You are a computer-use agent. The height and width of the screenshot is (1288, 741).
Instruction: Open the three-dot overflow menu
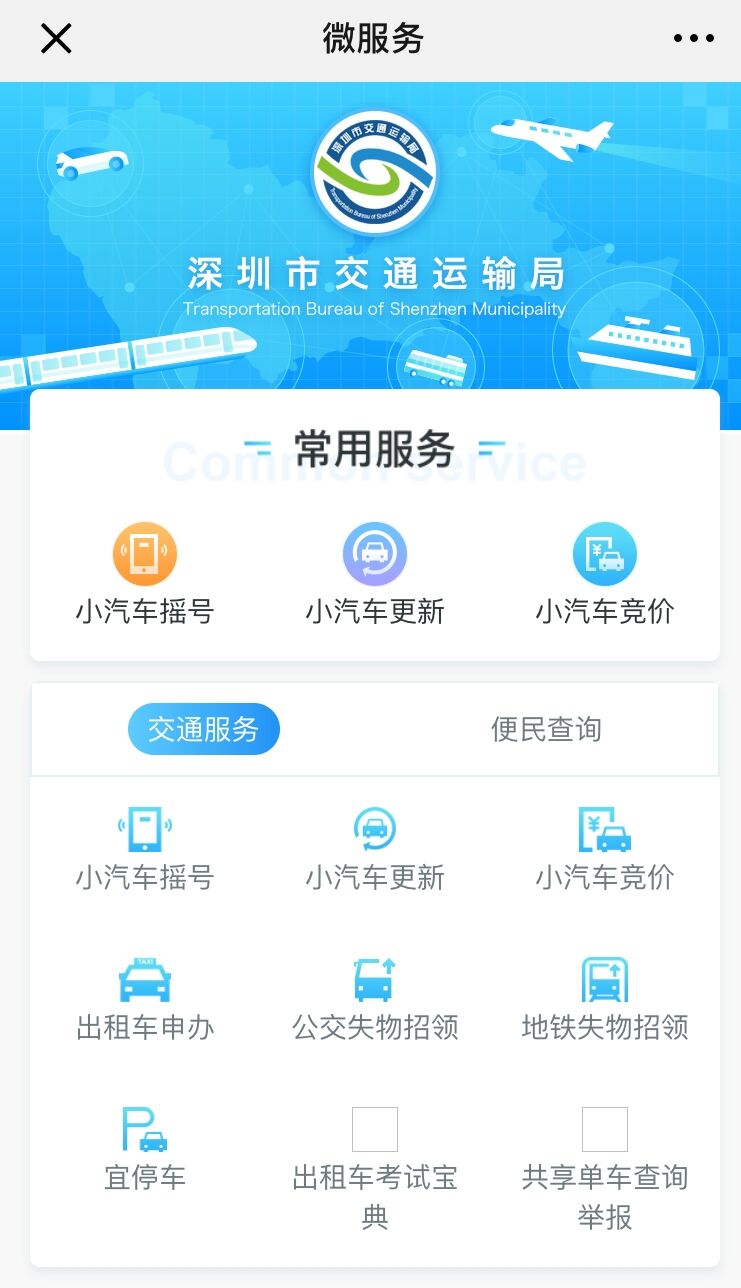coord(693,39)
